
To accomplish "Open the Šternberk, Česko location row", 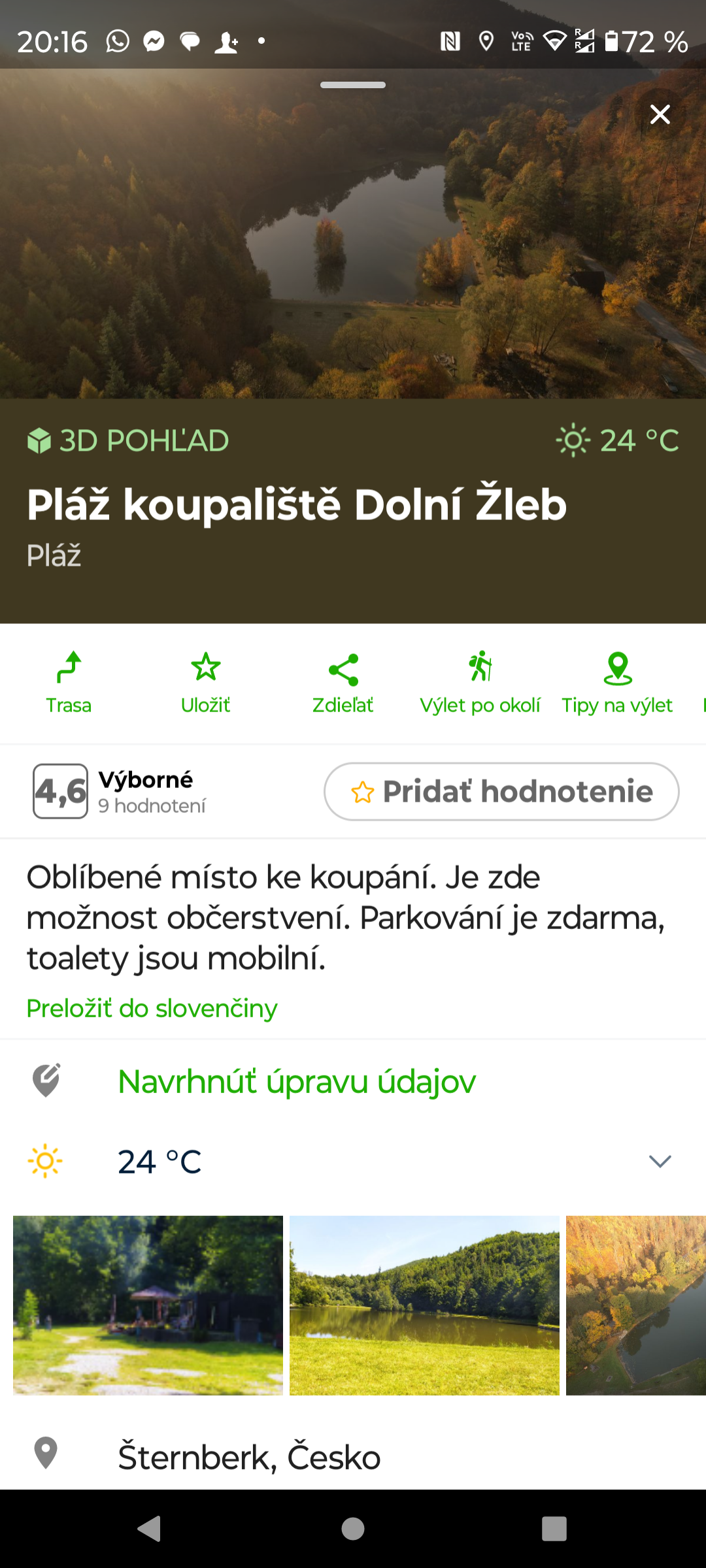I will (x=249, y=1457).
